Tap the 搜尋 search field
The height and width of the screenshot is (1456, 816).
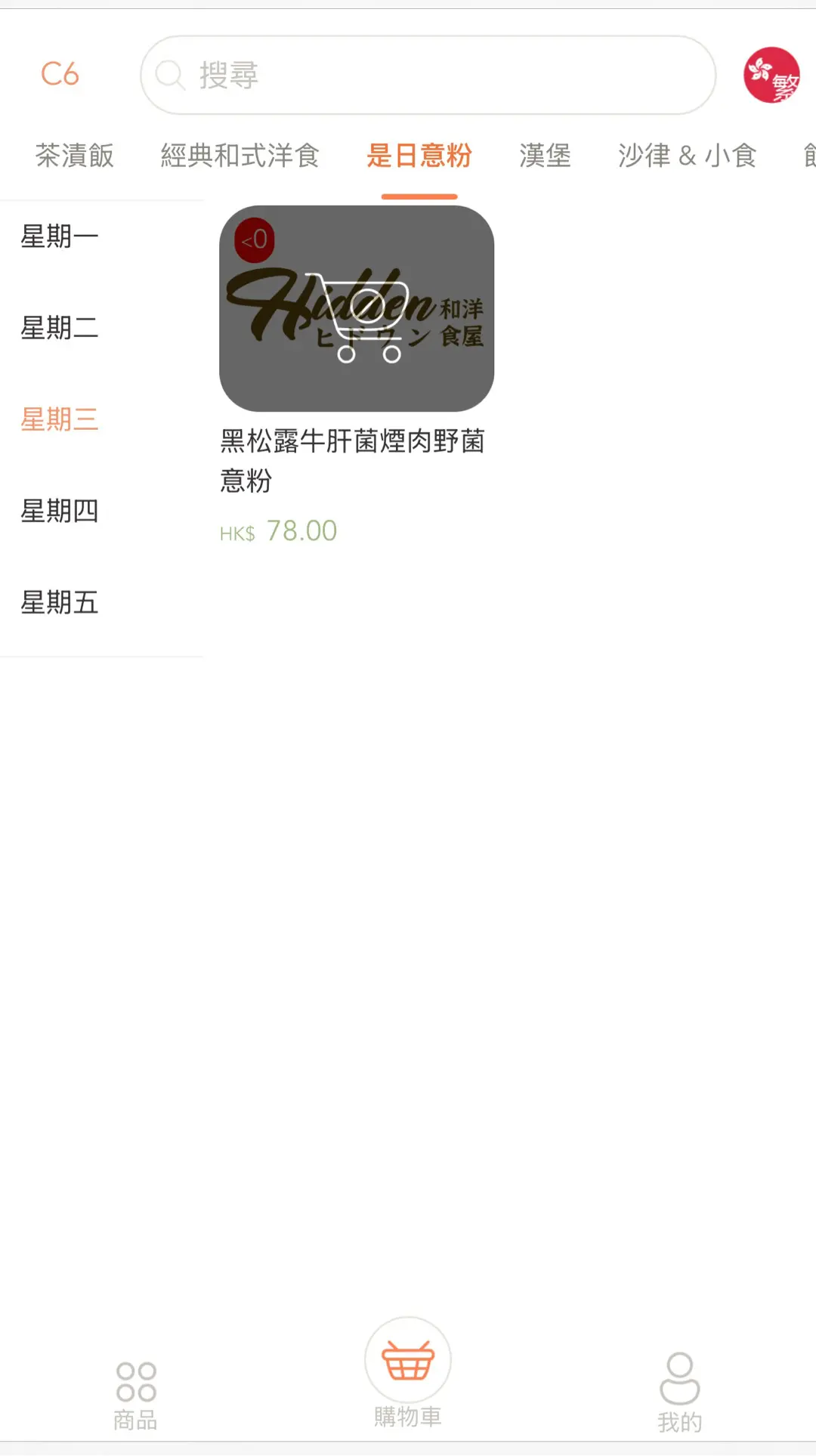[428, 75]
